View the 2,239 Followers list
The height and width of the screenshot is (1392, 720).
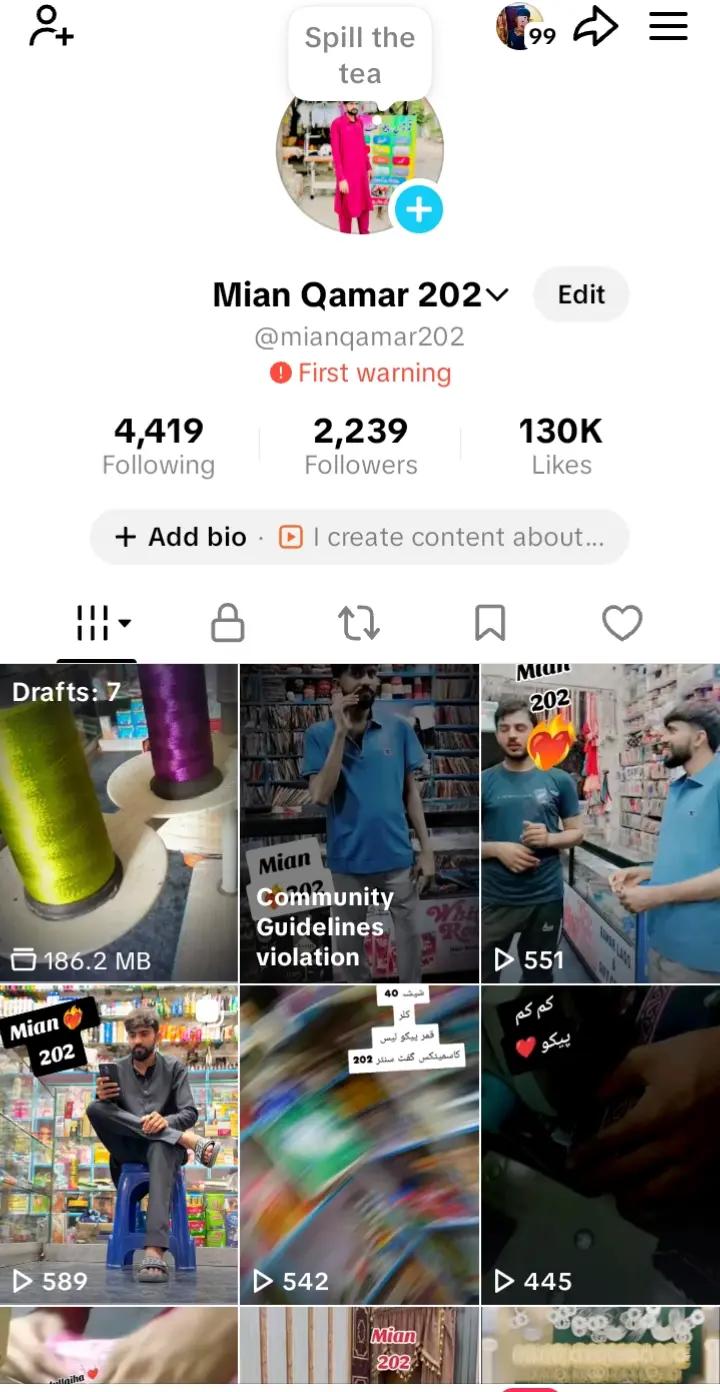click(361, 446)
